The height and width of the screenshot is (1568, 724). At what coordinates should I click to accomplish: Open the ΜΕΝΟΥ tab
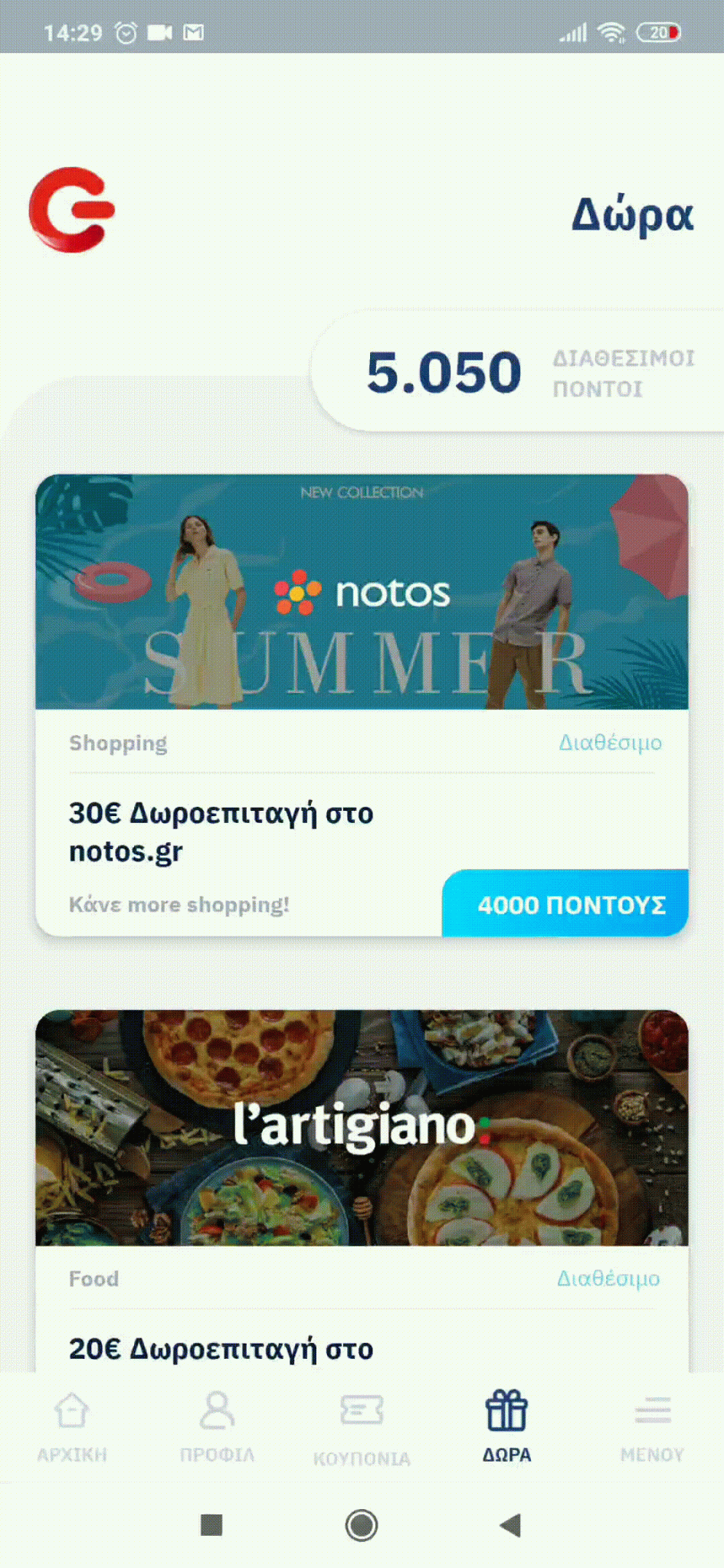(652, 1426)
